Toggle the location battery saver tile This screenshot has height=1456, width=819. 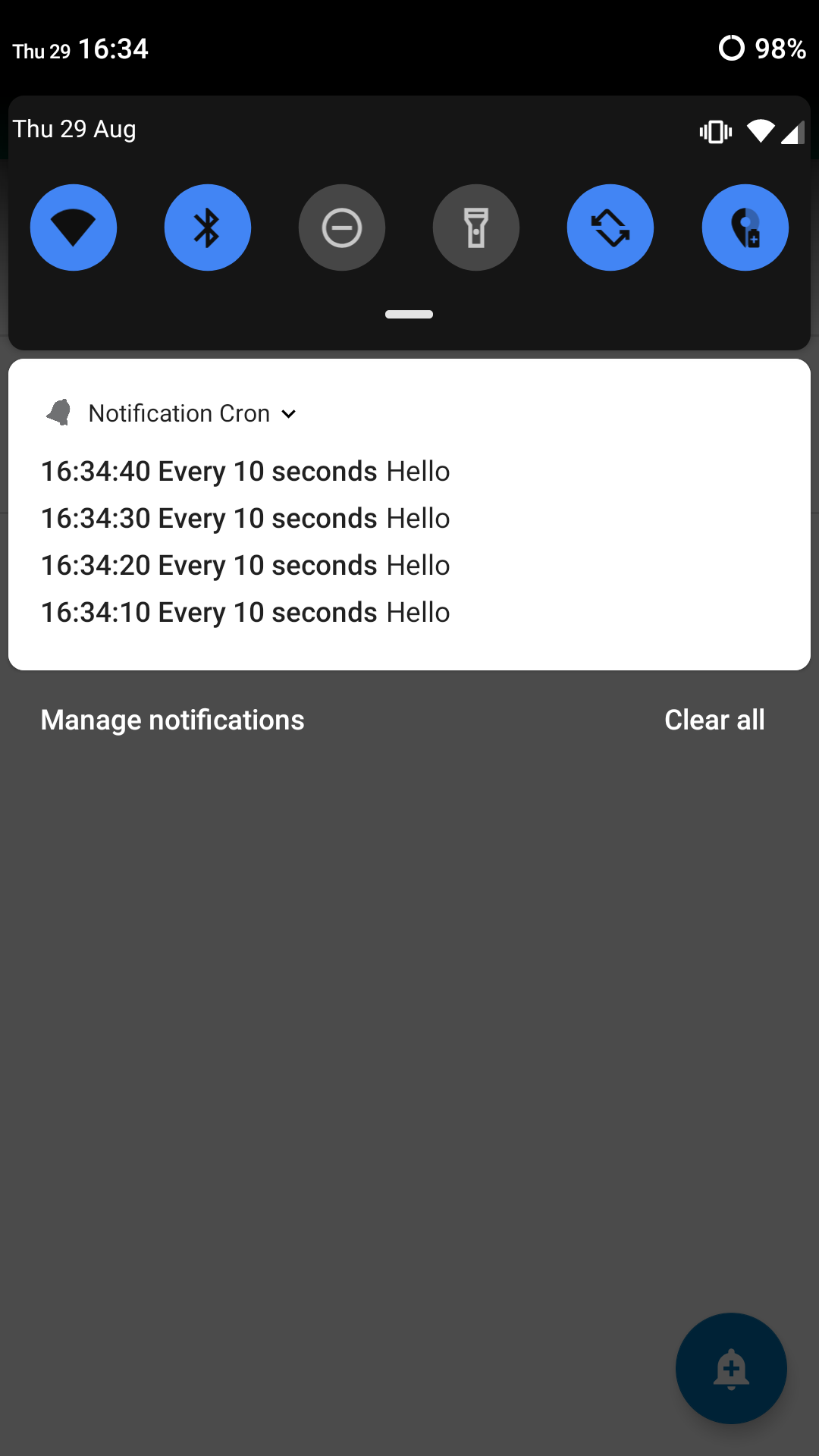point(745,227)
